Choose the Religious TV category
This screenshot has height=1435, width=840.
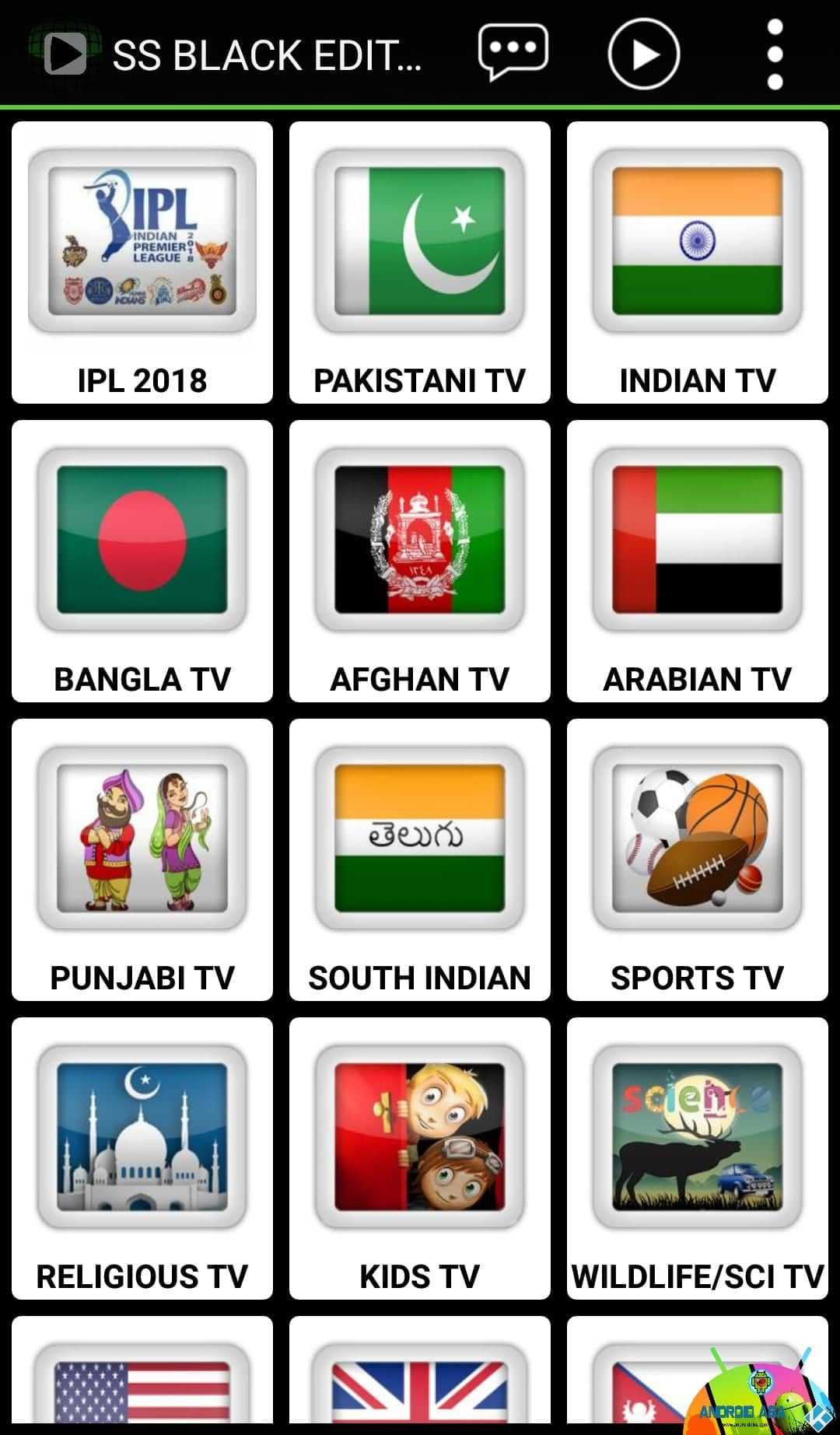click(142, 1158)
